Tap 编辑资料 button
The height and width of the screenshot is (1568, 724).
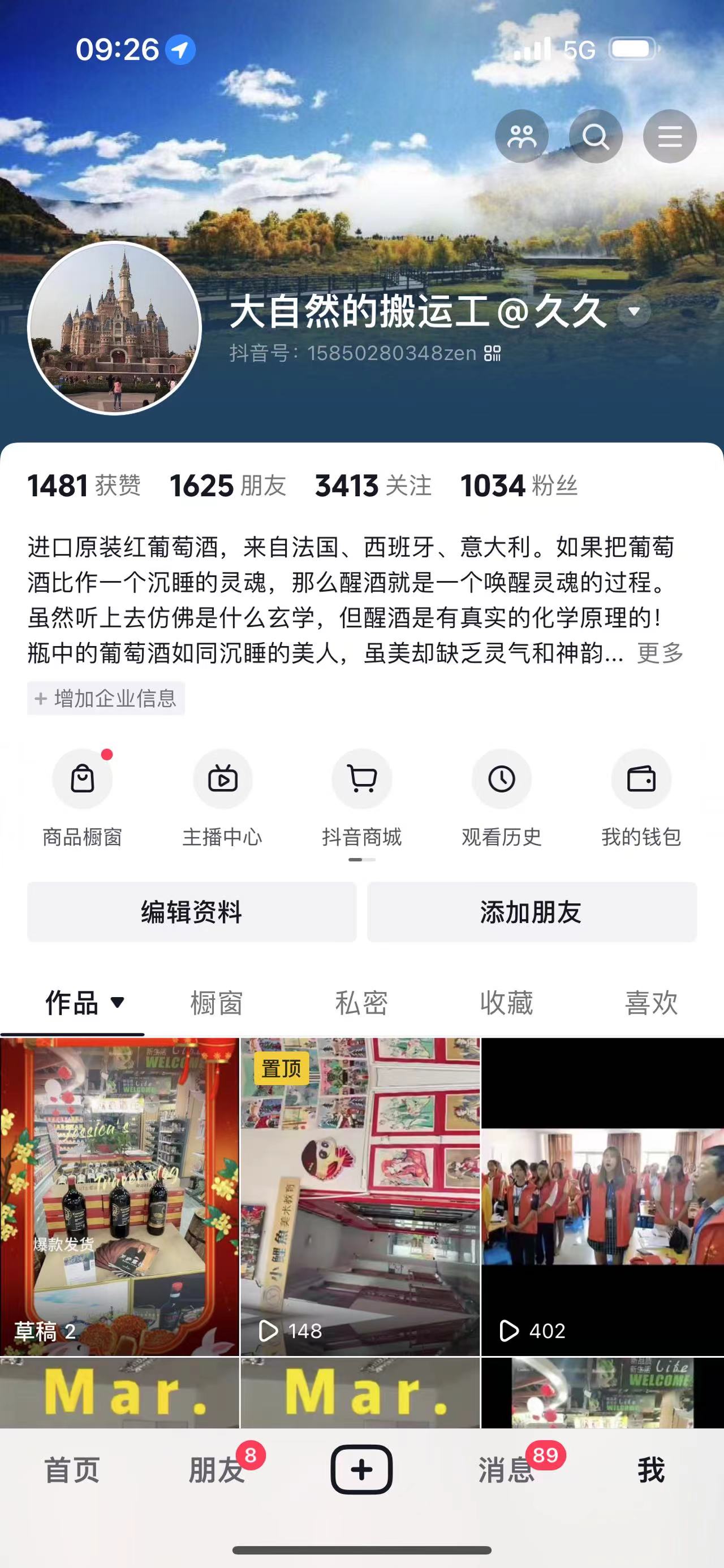click(x=191, y=912)
